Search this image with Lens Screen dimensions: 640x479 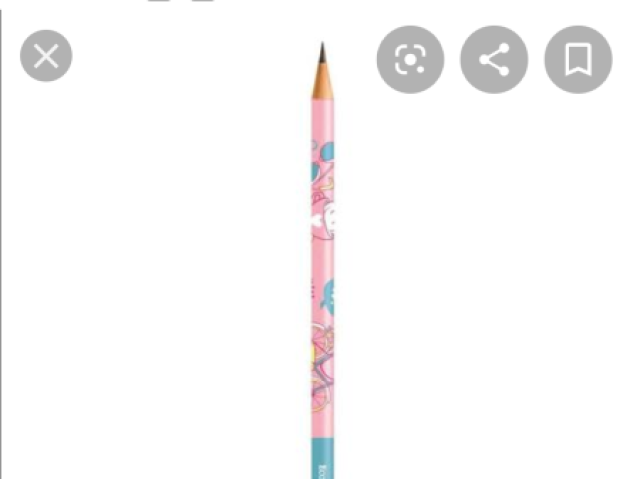coord(410,60)
